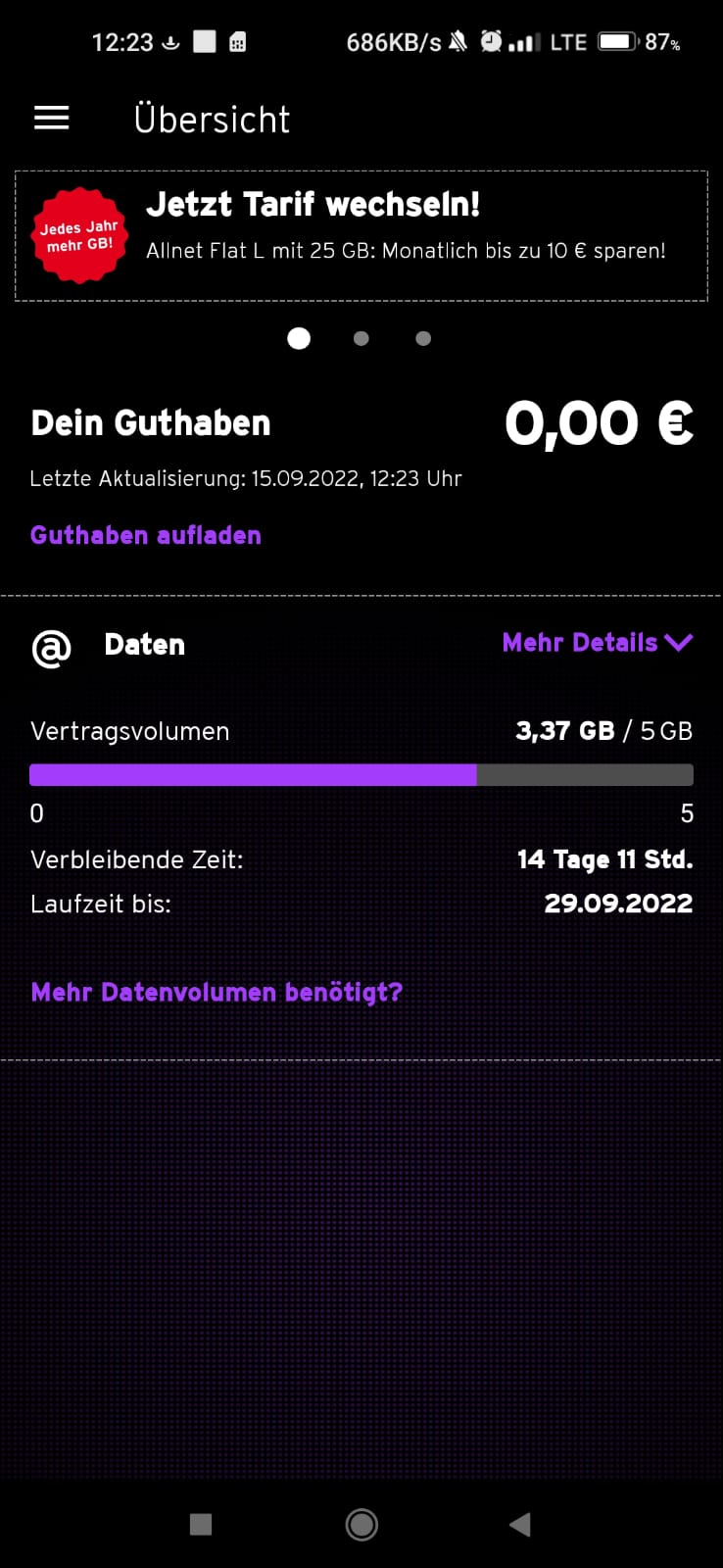Open the hamburger navigation menu

(52, 119)
